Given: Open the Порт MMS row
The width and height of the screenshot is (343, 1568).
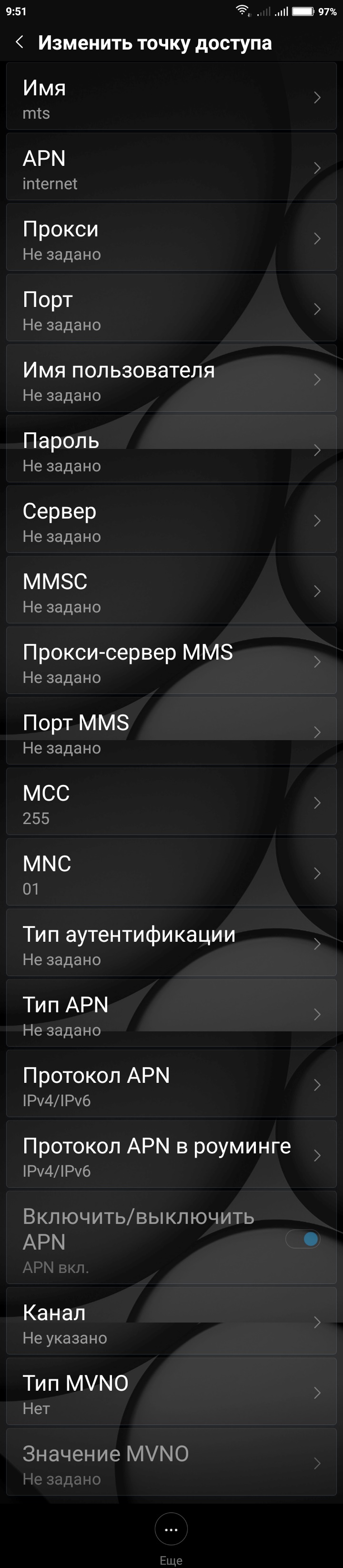Looking at the screenshot, I should [x=171, y=733].
